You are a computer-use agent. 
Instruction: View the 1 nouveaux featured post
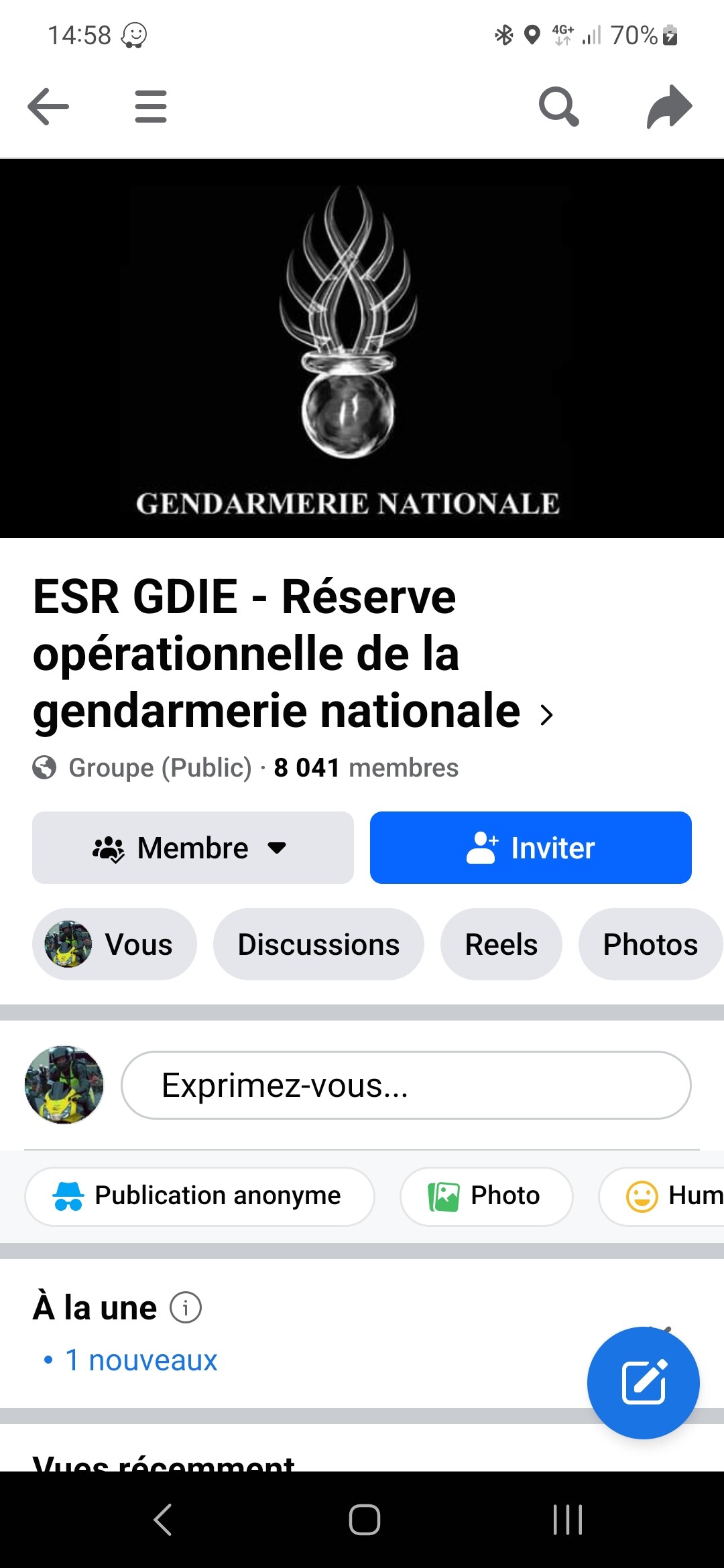pyautogui.click(x=141, y=1360)
